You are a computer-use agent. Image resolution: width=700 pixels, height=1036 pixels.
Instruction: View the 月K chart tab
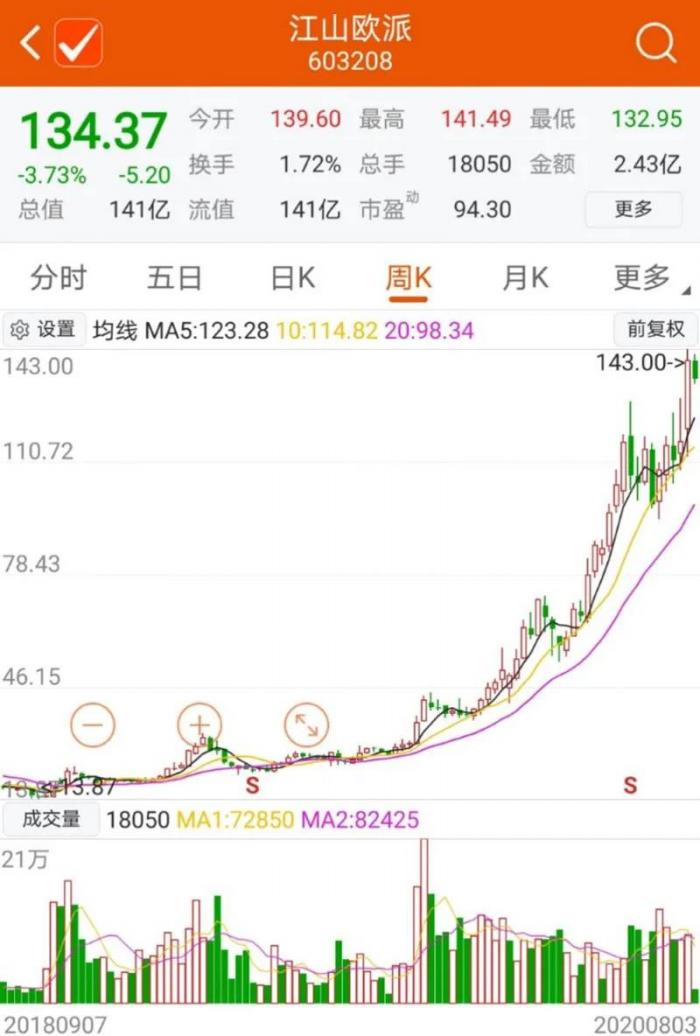tap(525, 278)
